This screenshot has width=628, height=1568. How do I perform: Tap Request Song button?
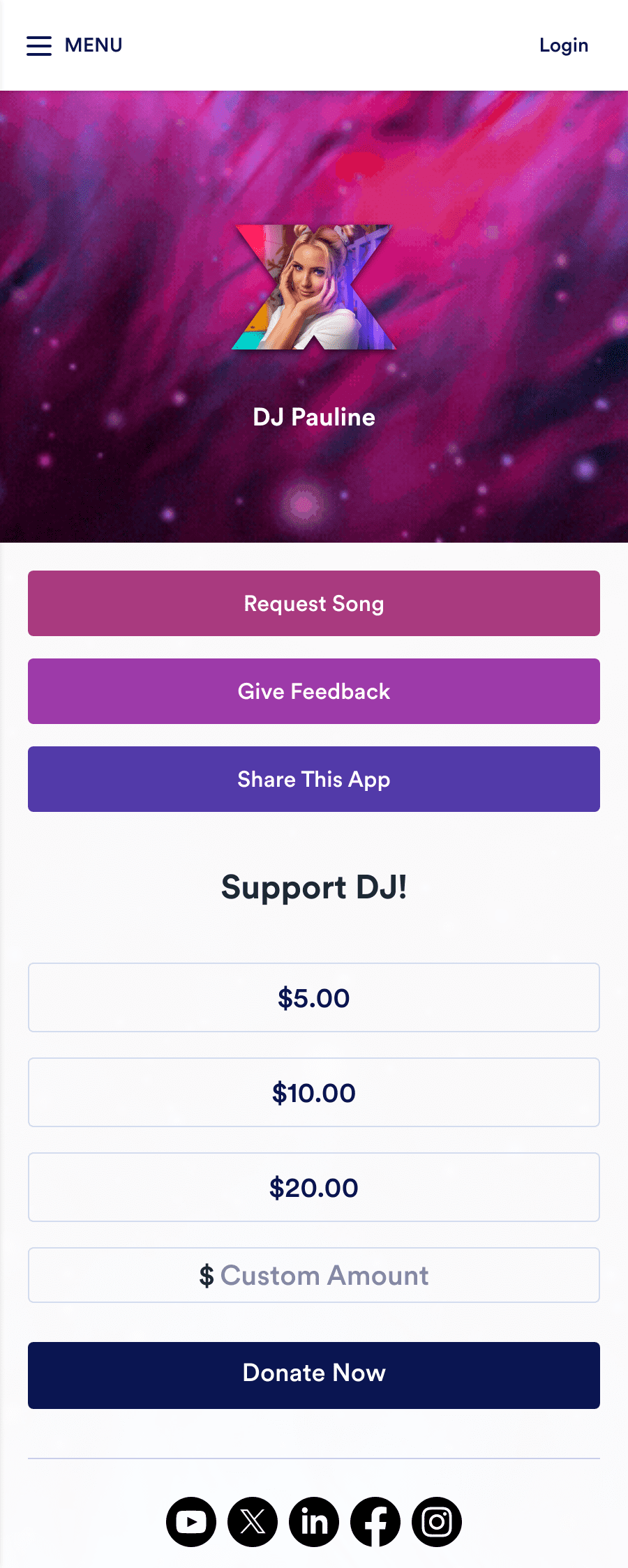coord(314,603)
